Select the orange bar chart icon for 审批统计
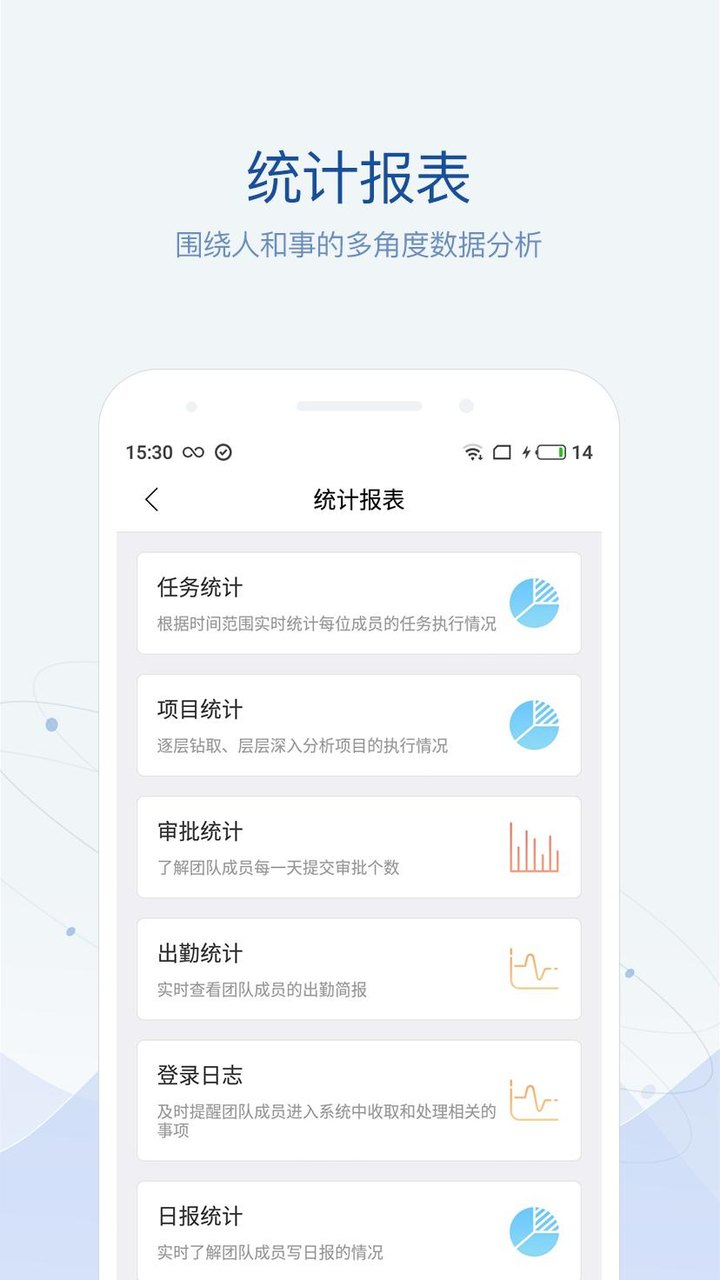 pos(535,844)
